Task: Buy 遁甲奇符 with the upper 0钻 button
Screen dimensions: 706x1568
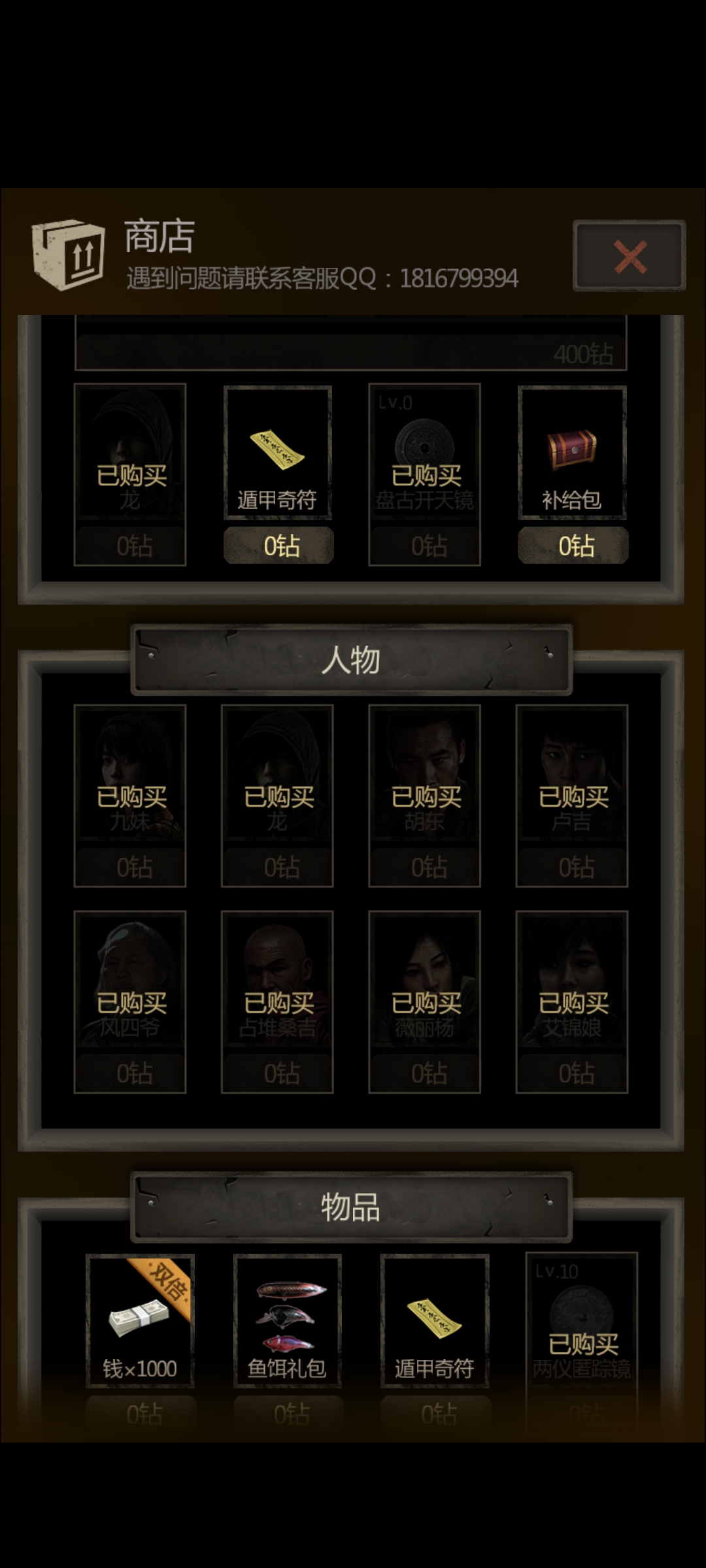Action: 278,546
